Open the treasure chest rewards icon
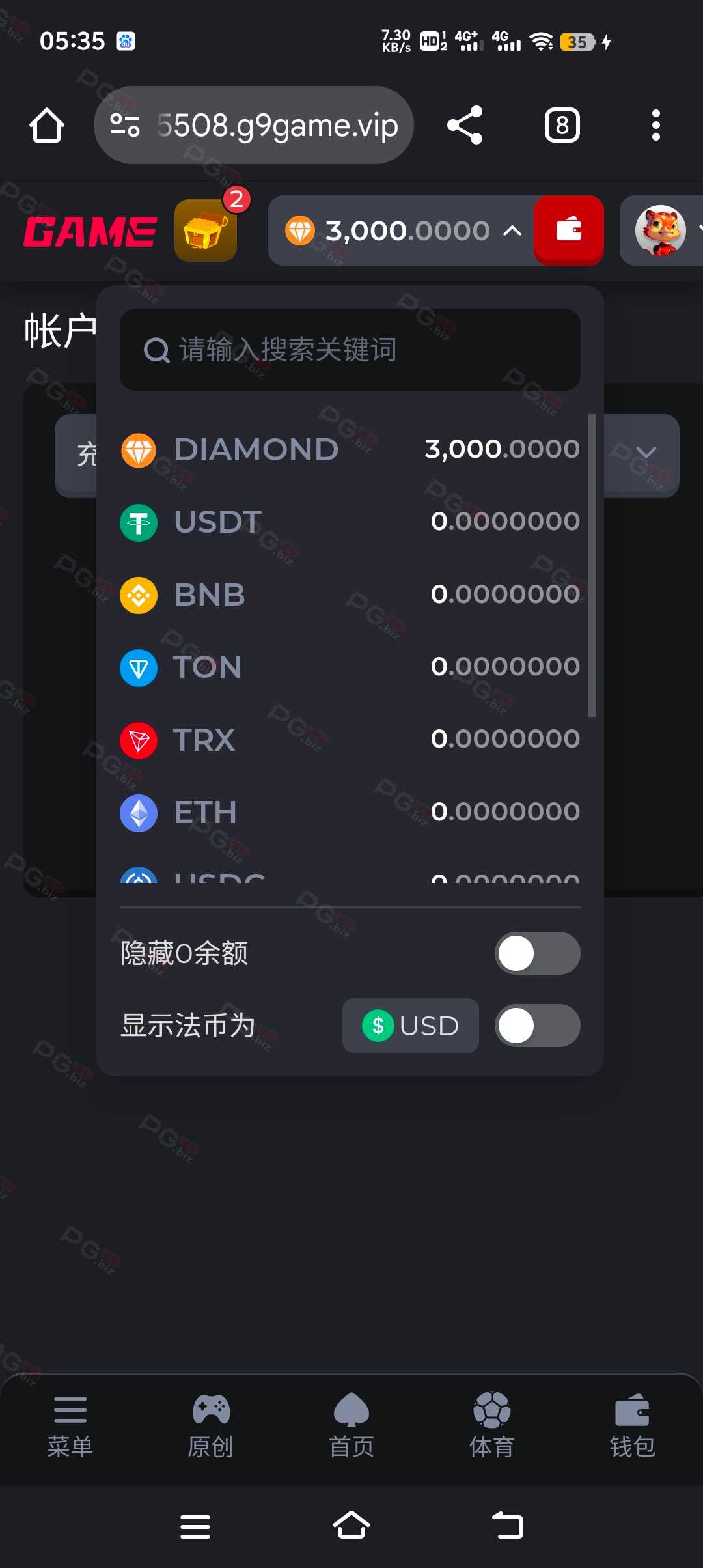703x1568 pixels. 206,231
